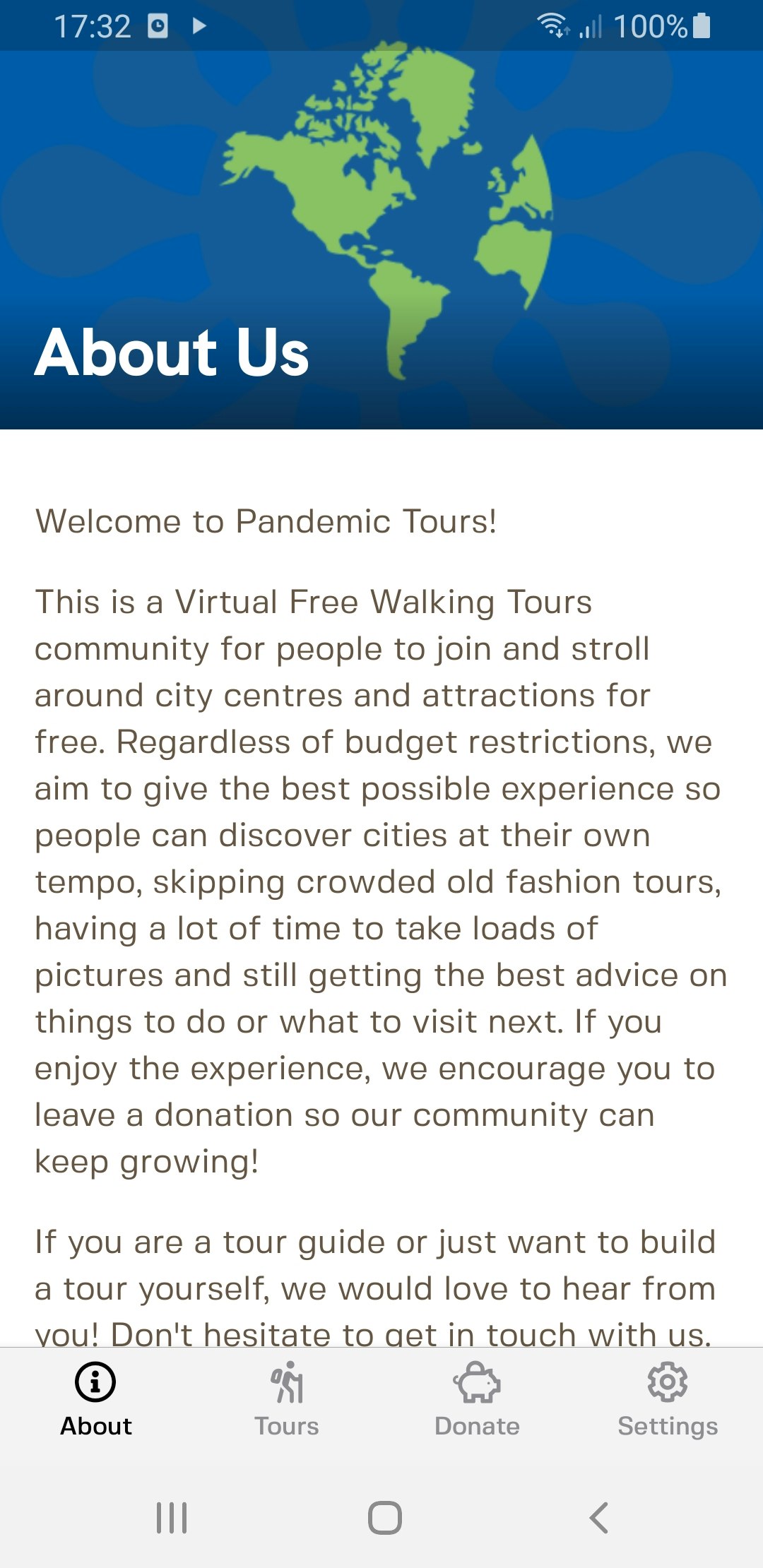Click the screenshot notification icon
This screenshot has height=1568, width=763.
pyautogui.click(x=157, y=25)
